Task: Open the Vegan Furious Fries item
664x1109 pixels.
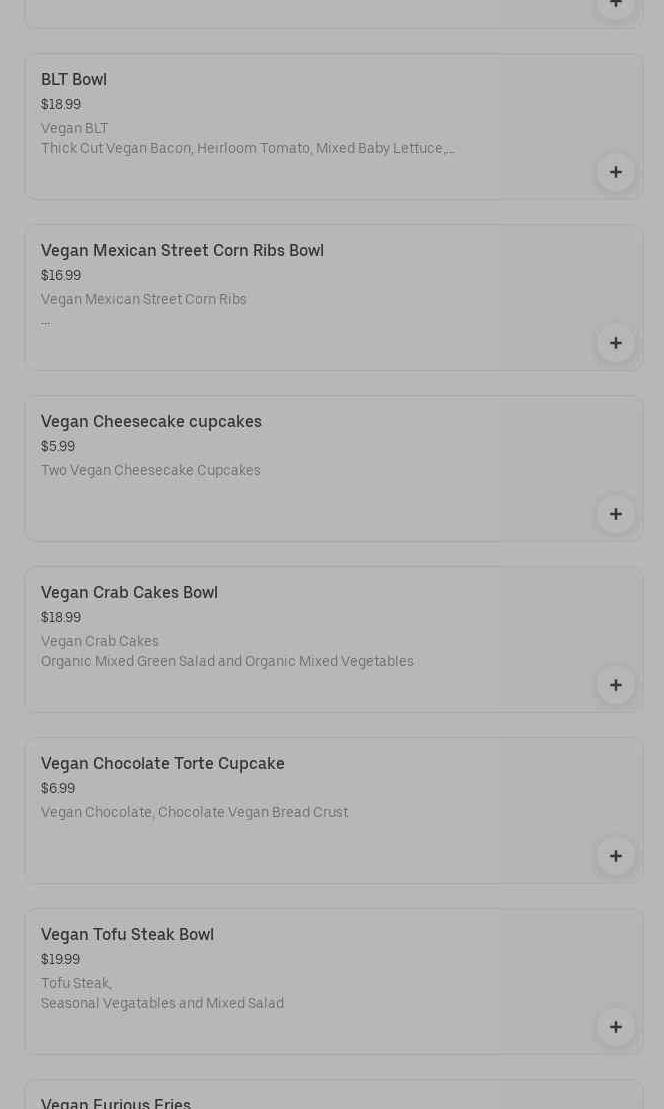Action: coord(116,1101)
